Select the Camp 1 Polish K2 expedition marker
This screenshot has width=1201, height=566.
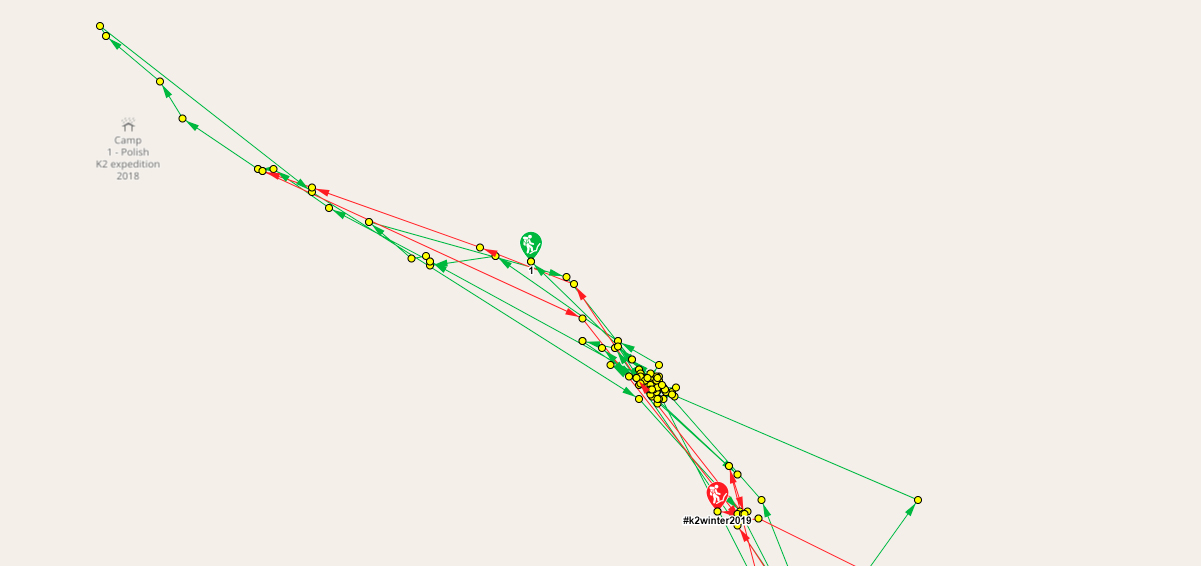[x=127, y=125]
